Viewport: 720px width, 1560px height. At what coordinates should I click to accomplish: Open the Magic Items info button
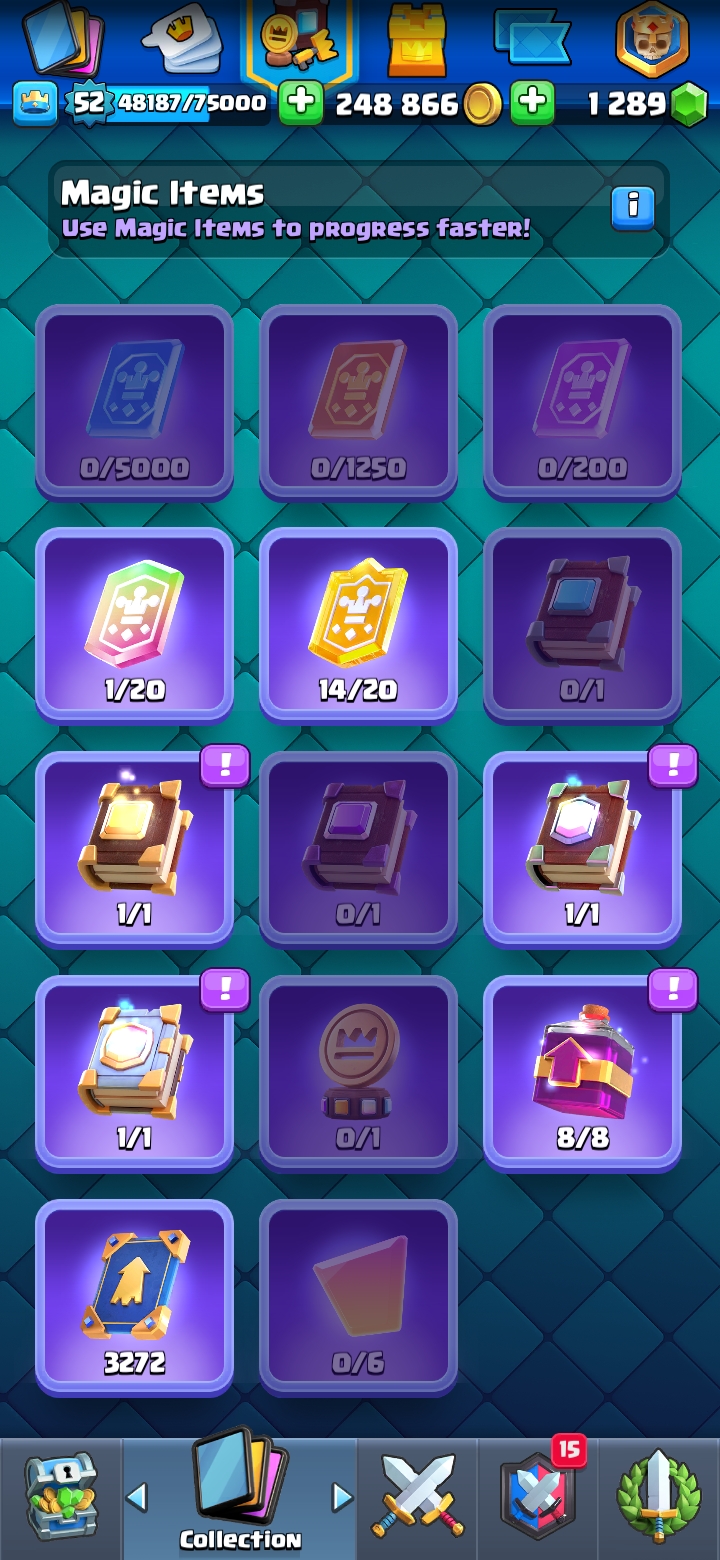click(633, 207)
